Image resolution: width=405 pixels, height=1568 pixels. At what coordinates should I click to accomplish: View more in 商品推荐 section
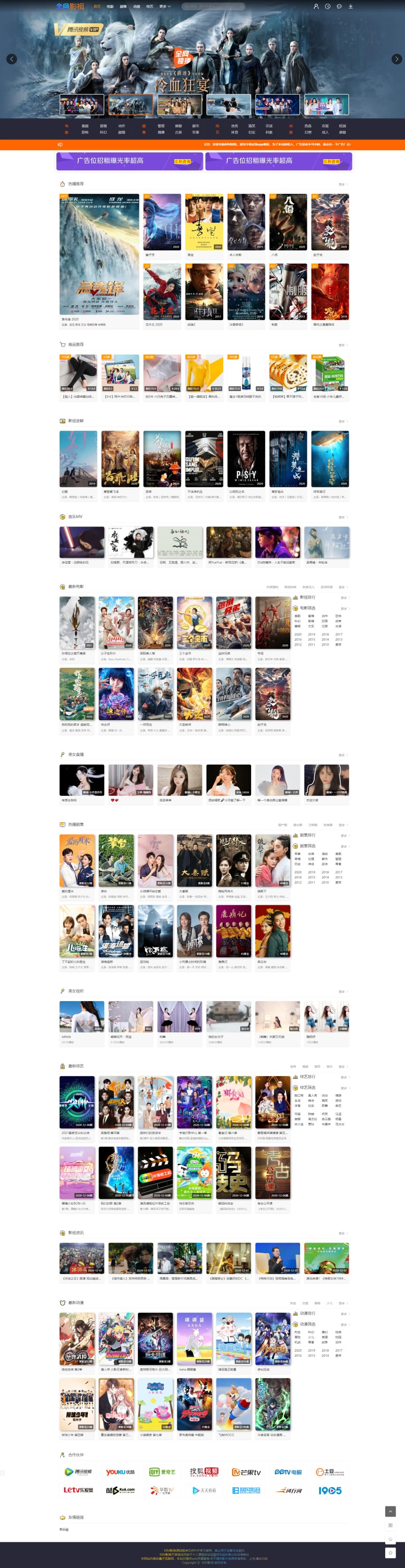342,345
